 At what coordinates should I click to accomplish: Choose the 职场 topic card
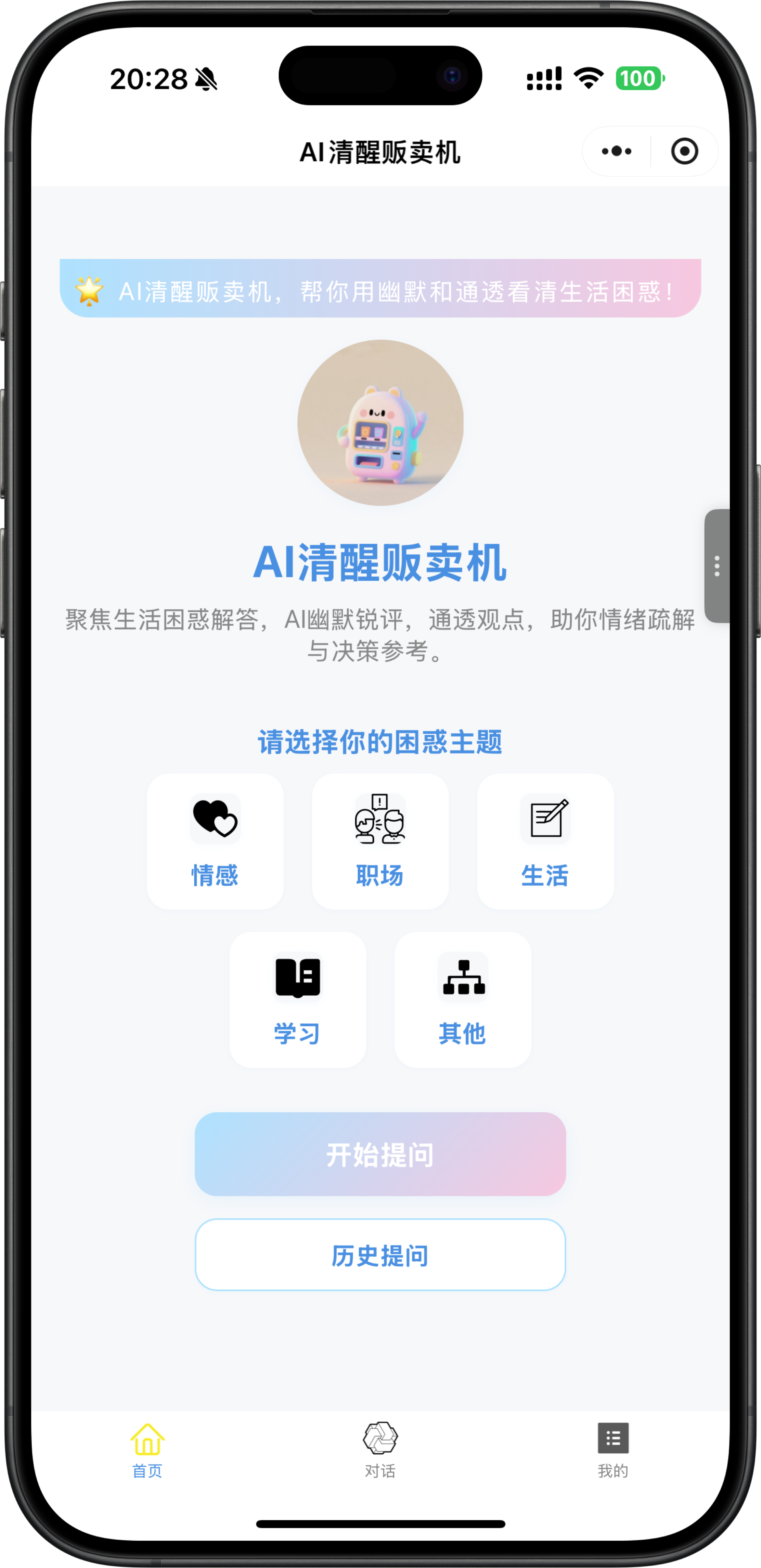(380, 841)
